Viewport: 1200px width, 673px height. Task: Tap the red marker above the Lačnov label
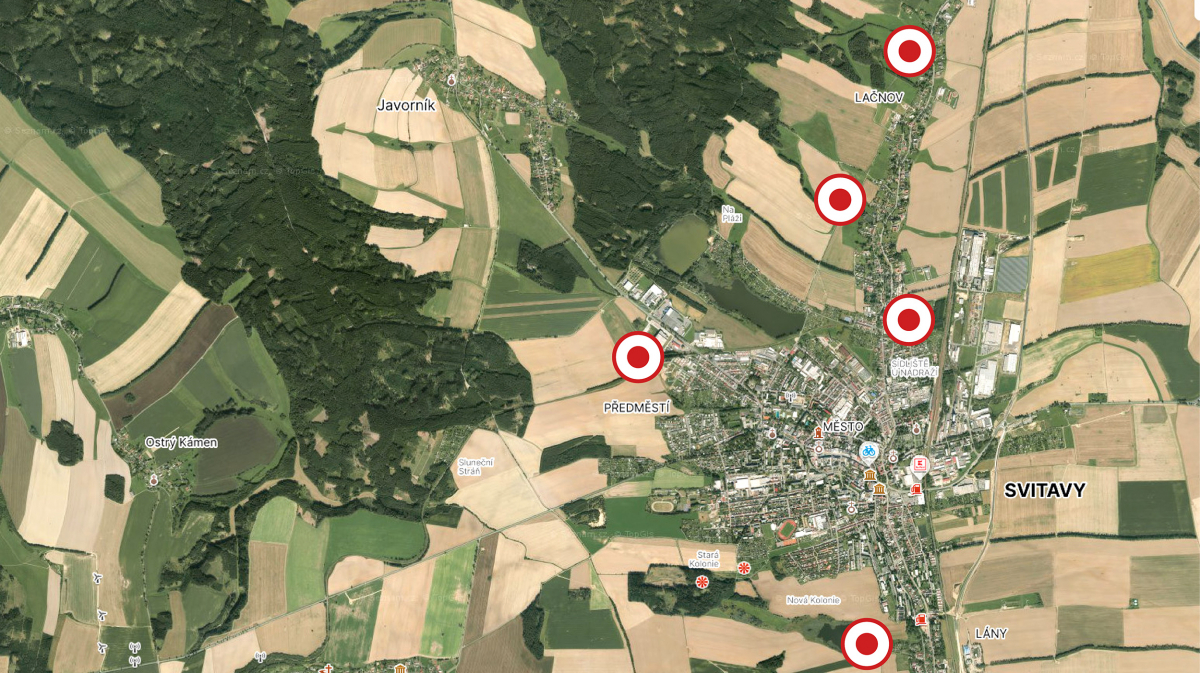909,50
